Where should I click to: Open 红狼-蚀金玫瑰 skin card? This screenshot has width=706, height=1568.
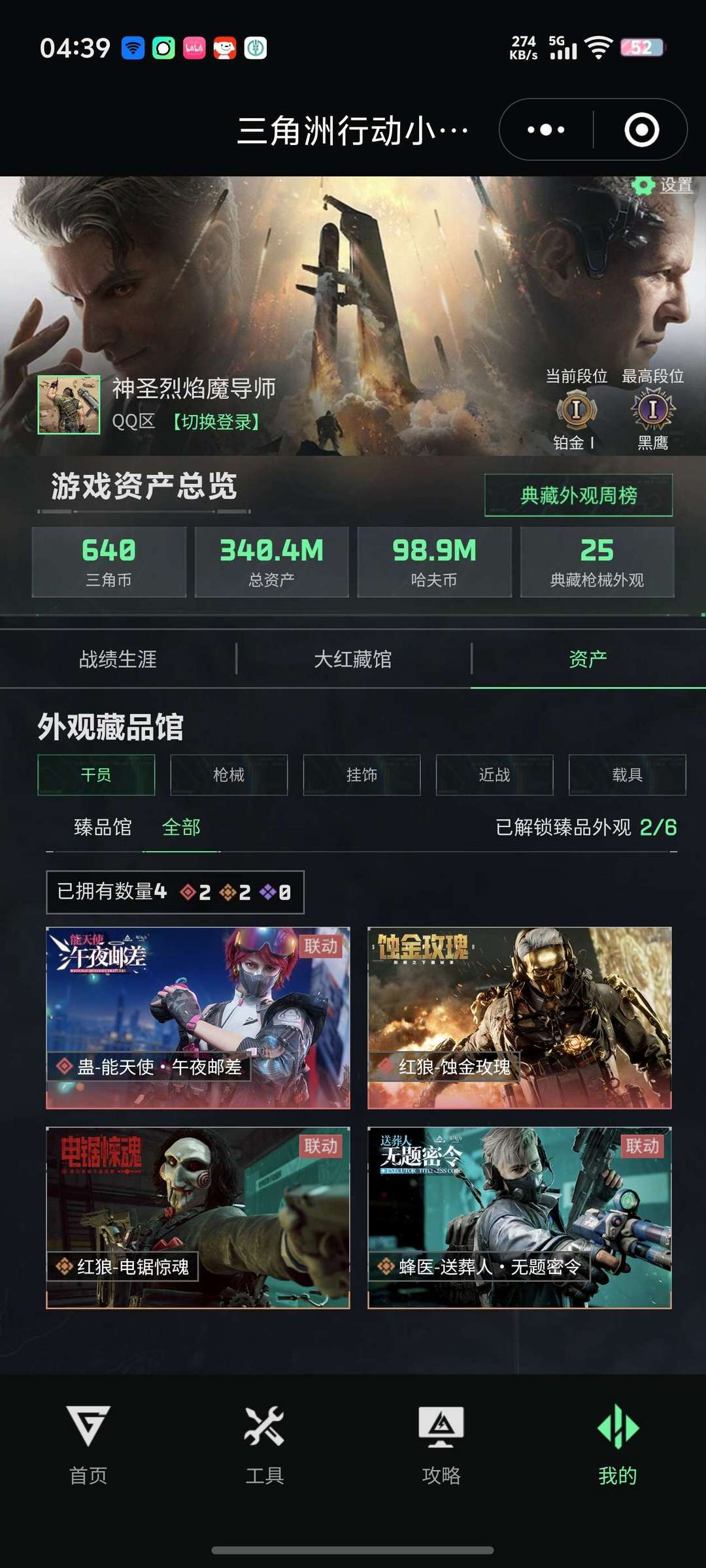pyautogui.click(x=519, y=1017)
